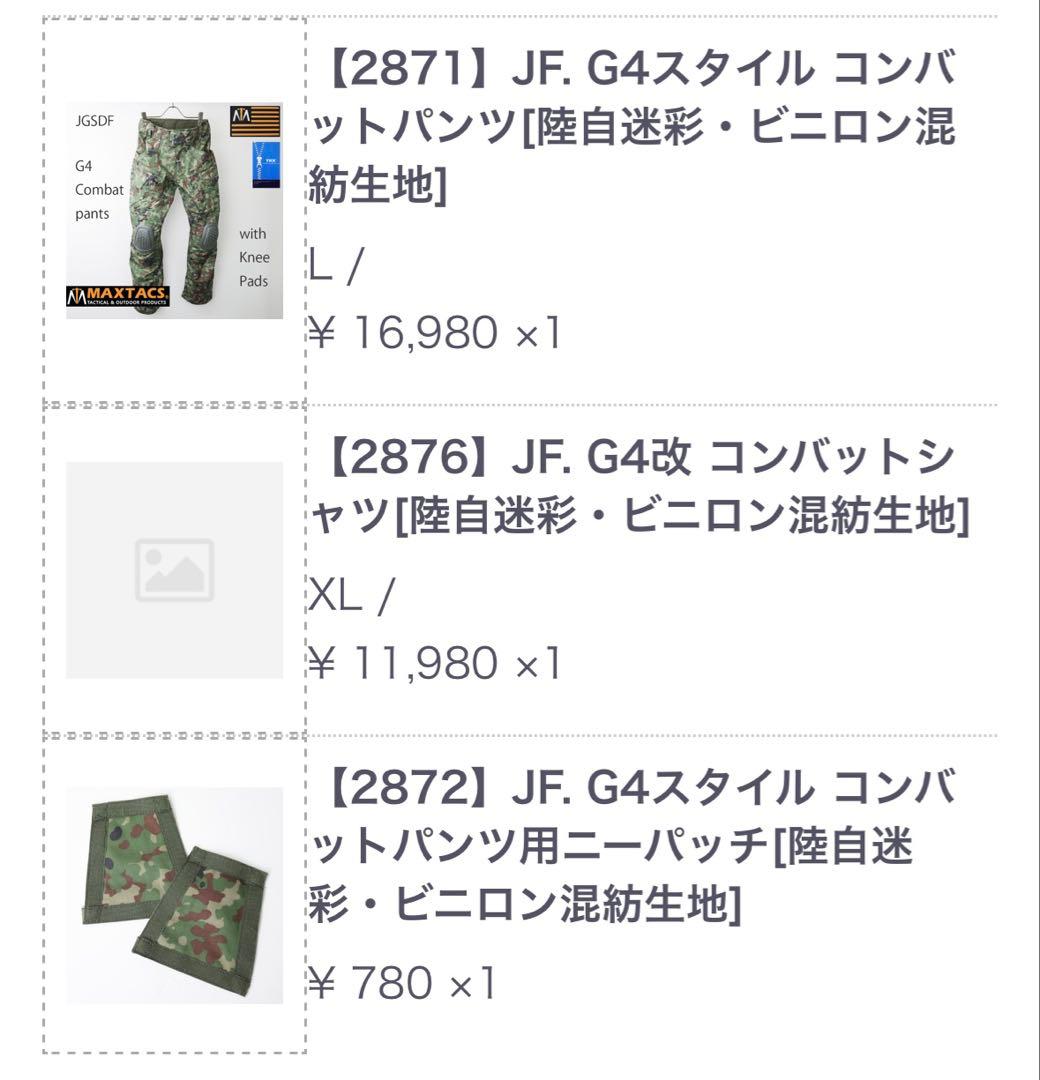Open the 2876 combat shirt placeholder image
Viewport: 1040px width, 1080px height.
coord(174,570)
